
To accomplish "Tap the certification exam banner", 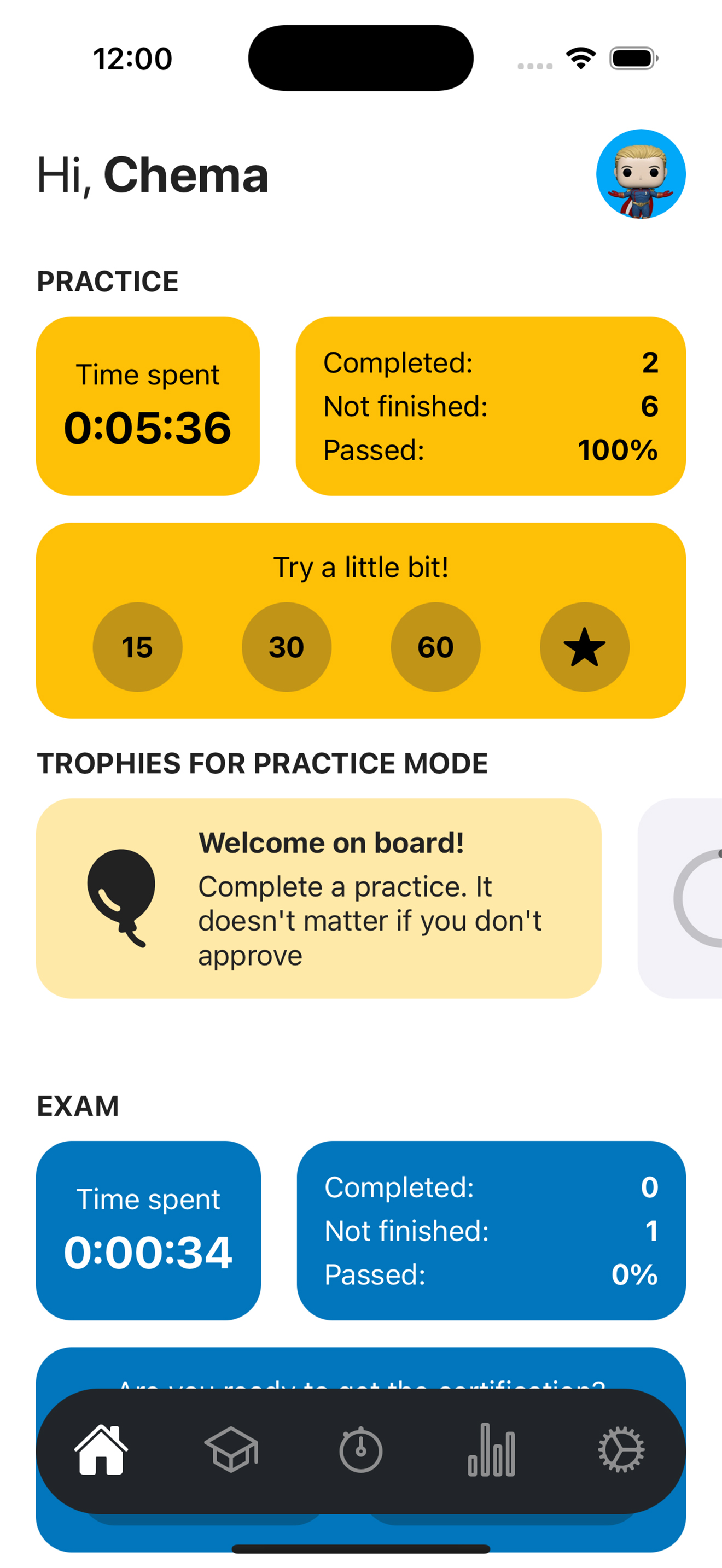I will tap(361, 1368).
